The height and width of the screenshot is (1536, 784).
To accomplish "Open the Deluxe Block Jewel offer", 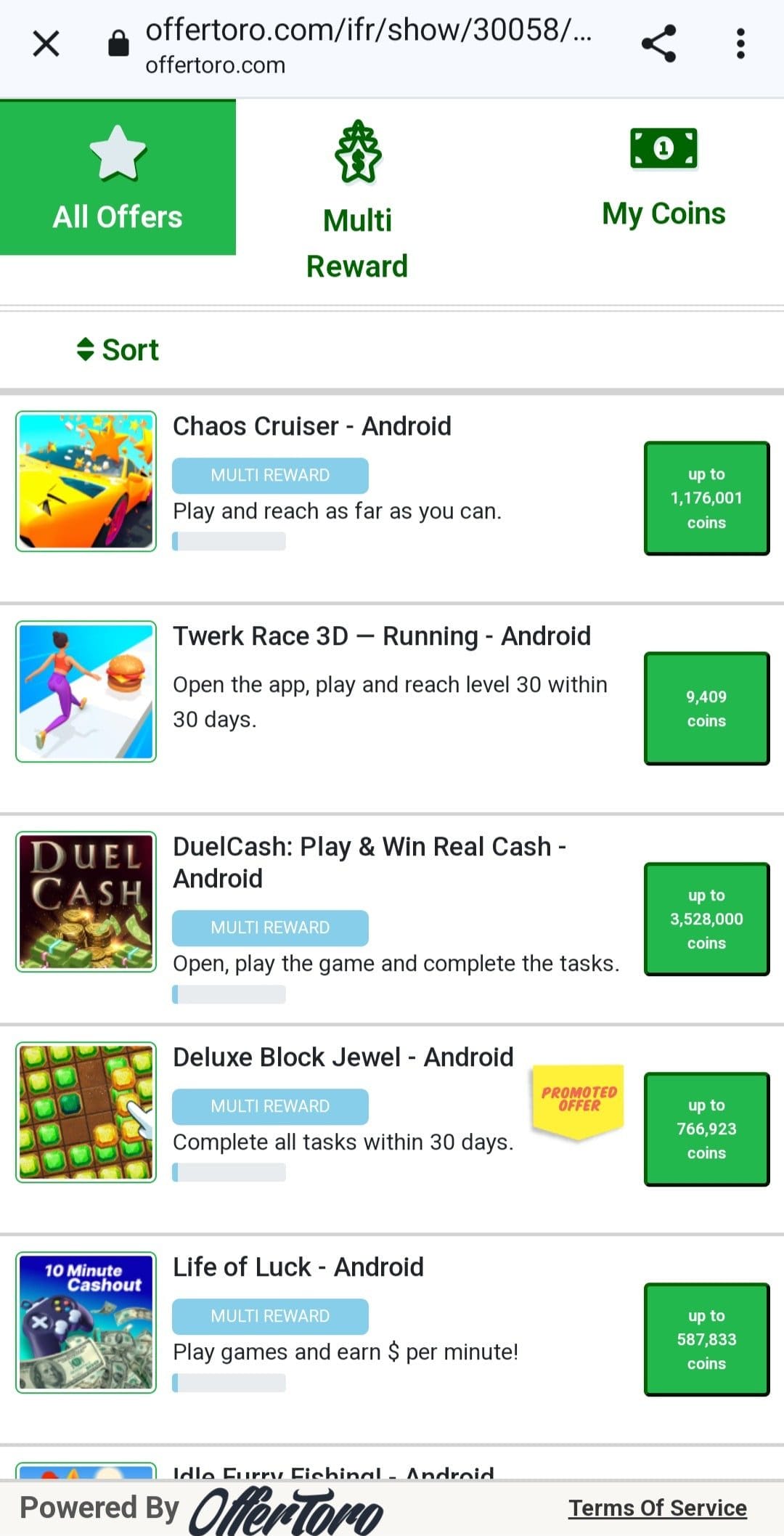I will pos(343,1057).
